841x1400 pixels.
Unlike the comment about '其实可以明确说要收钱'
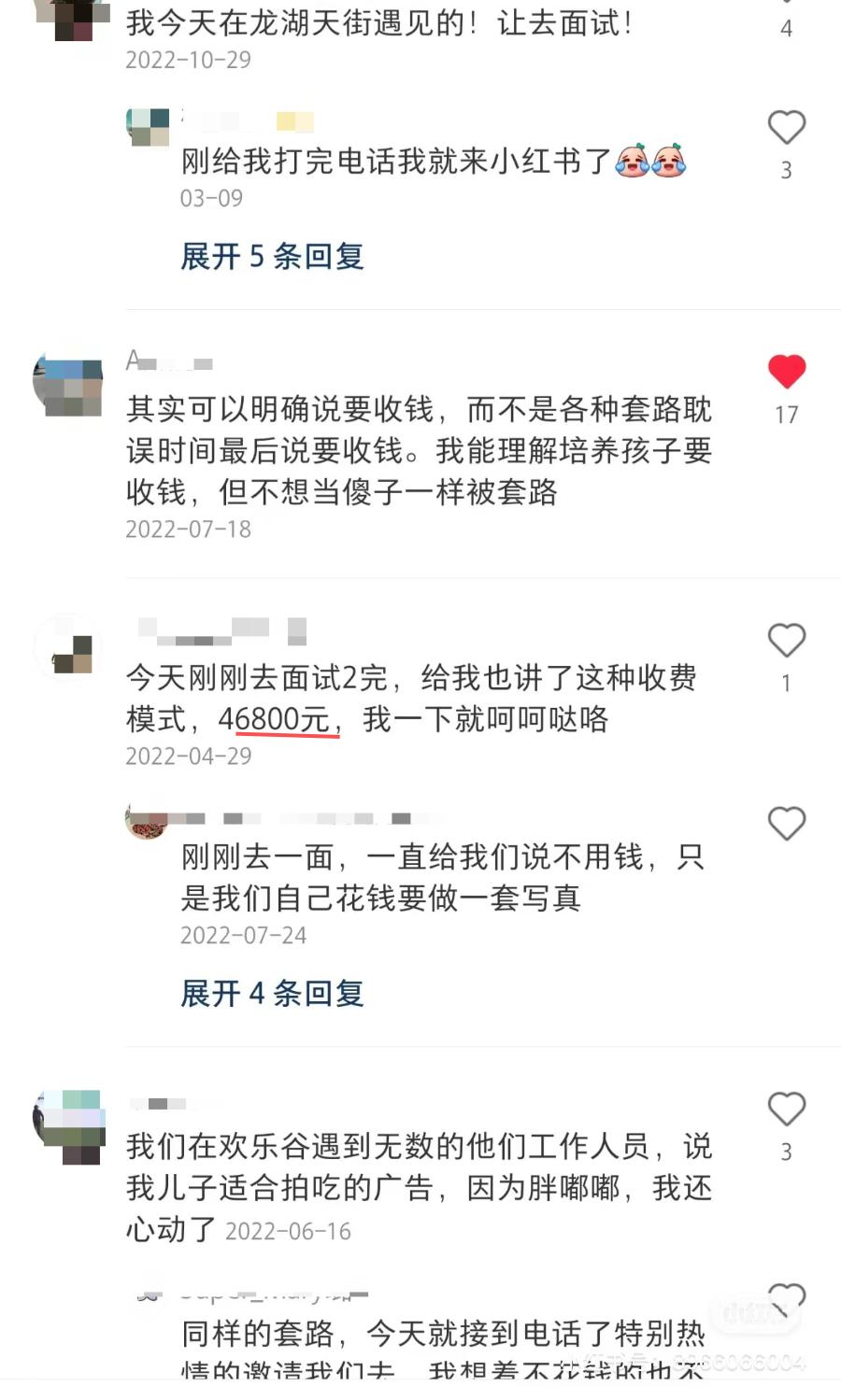(x=786, y=372)
